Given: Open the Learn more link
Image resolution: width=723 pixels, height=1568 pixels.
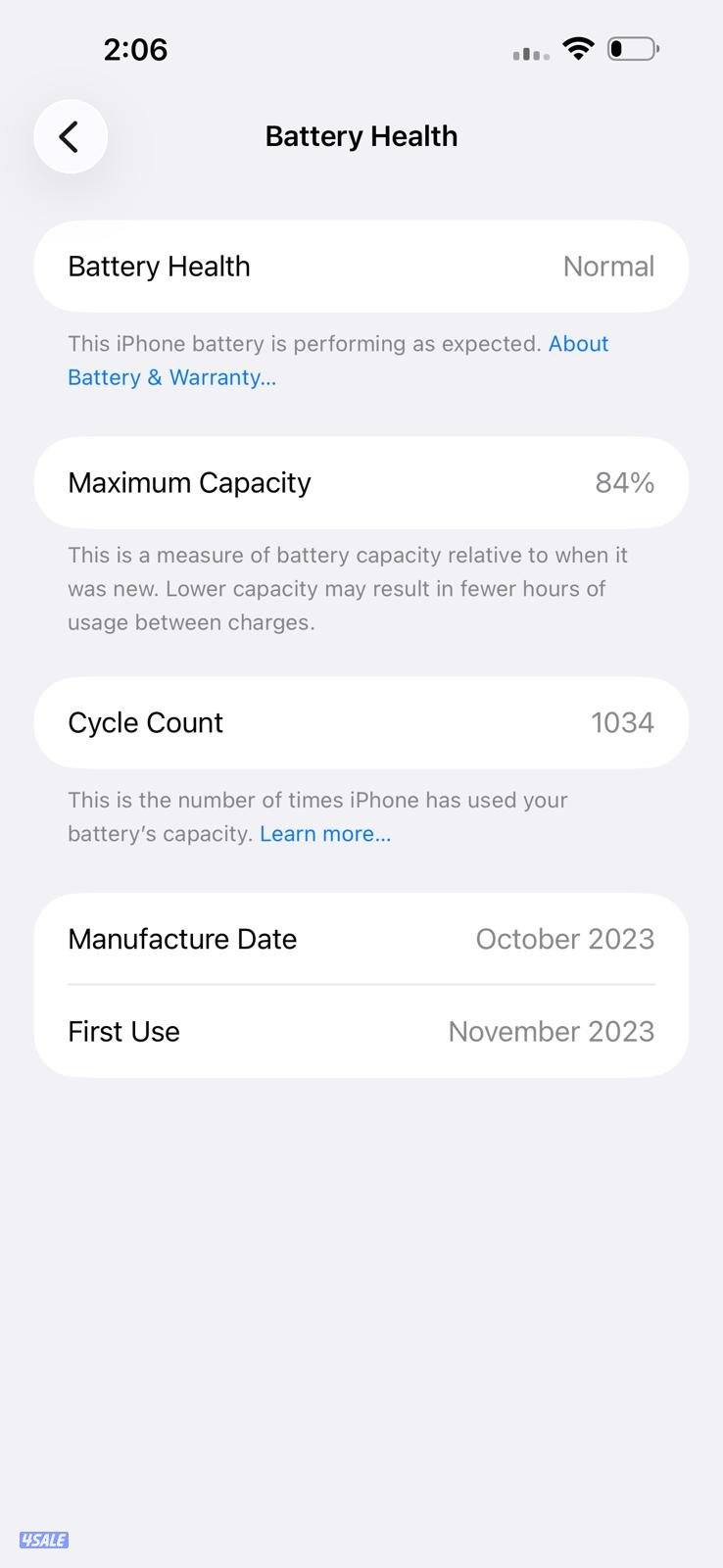Looking at the screenshot, I should point(325,833).
